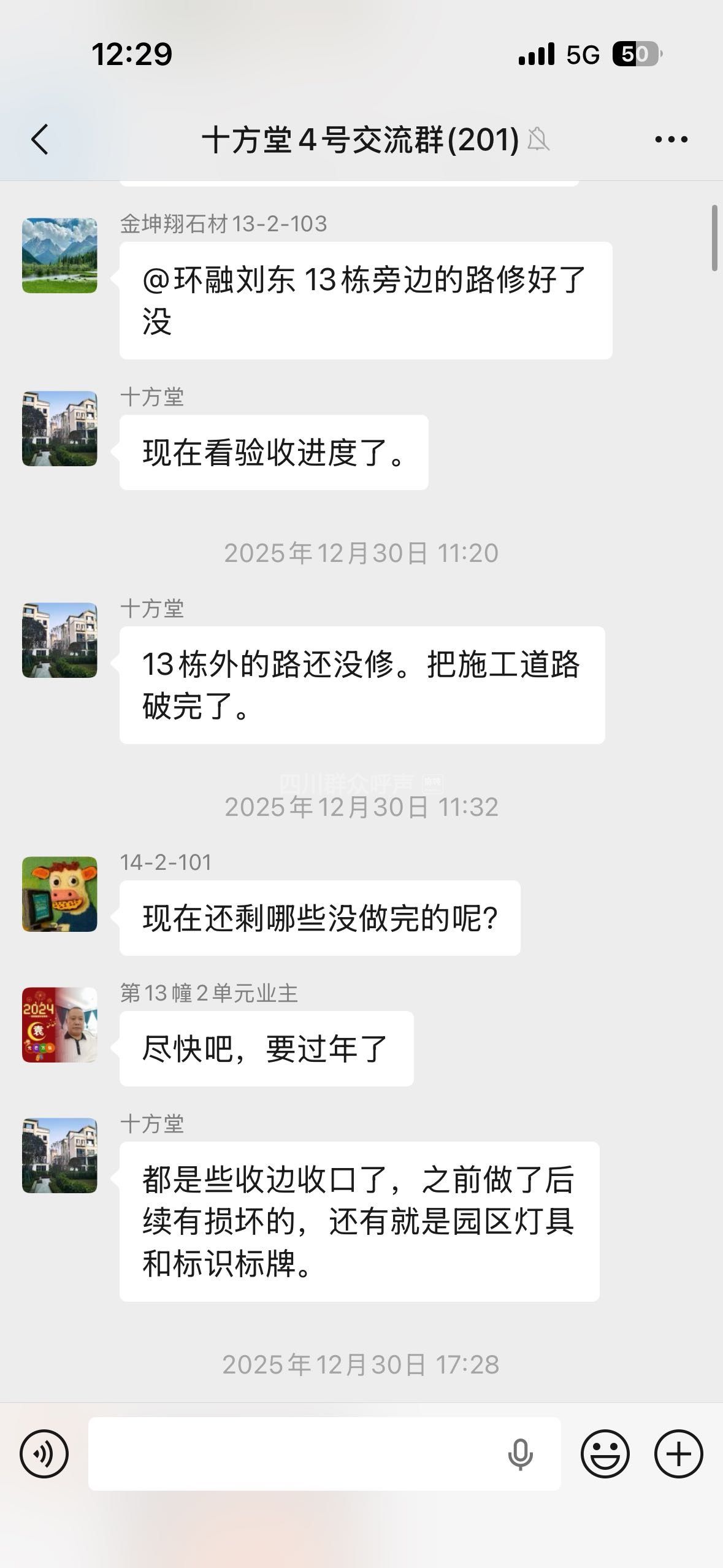Screen dimensions: 723x1568
Task: Go back from the group chat
Action: coord(40,139)
